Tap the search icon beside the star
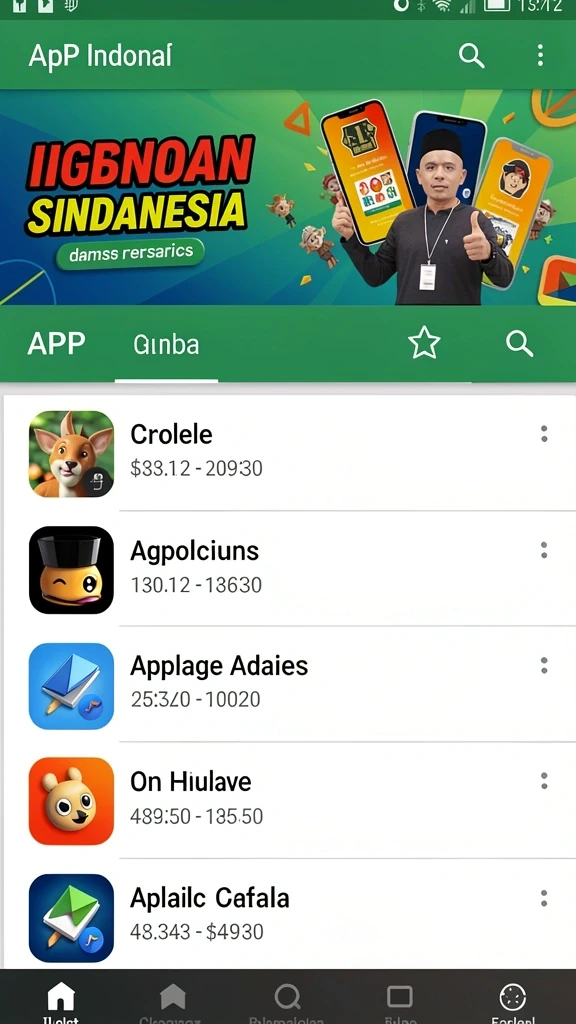The height and width of the screenshot is (1024, 576). tap(519, 343)
